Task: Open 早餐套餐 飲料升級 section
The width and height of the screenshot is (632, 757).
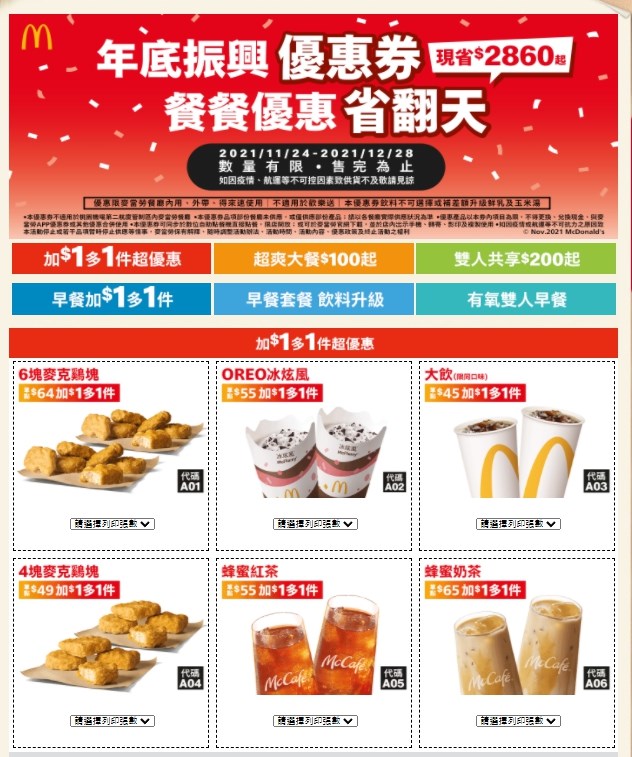Action: point(313,299)
